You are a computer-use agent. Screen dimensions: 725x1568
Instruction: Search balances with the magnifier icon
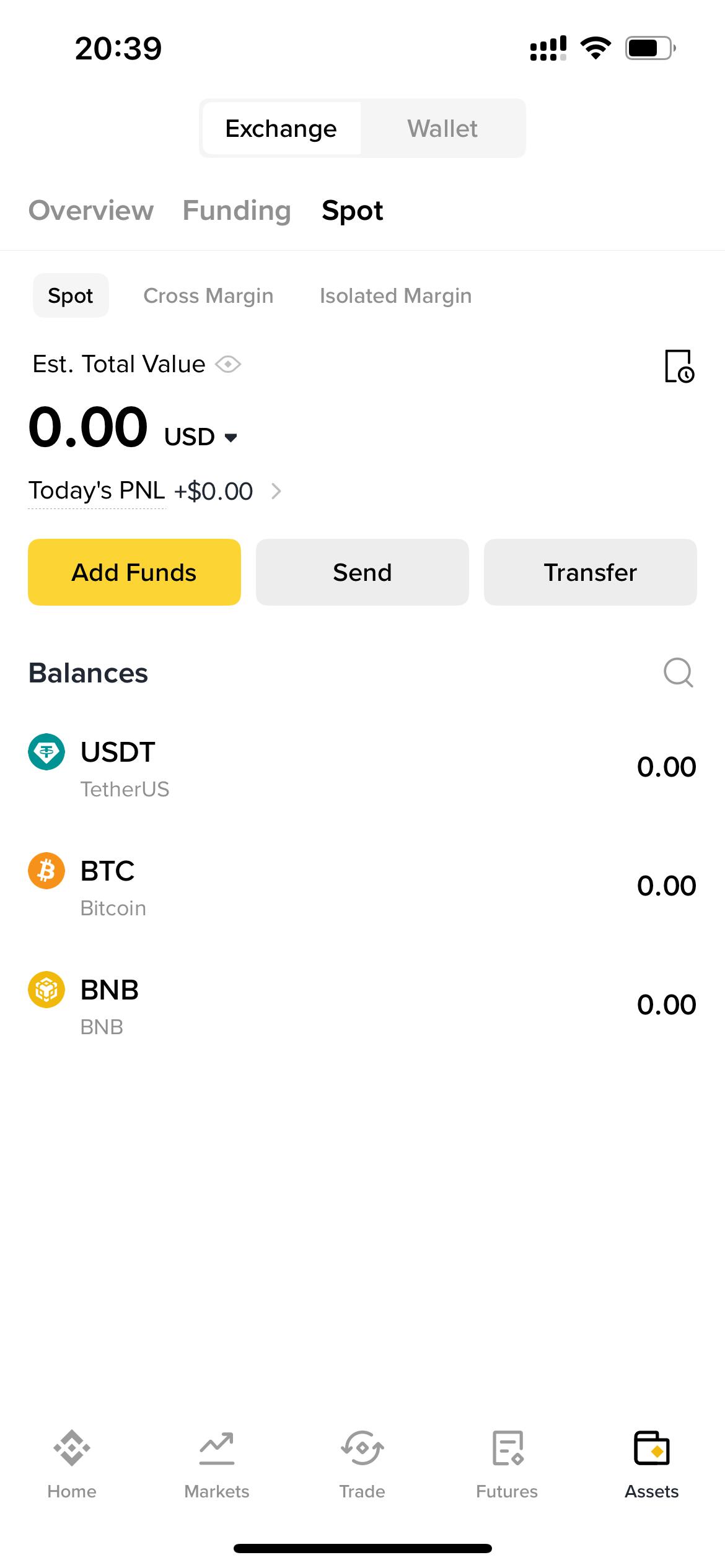[679, 673]
